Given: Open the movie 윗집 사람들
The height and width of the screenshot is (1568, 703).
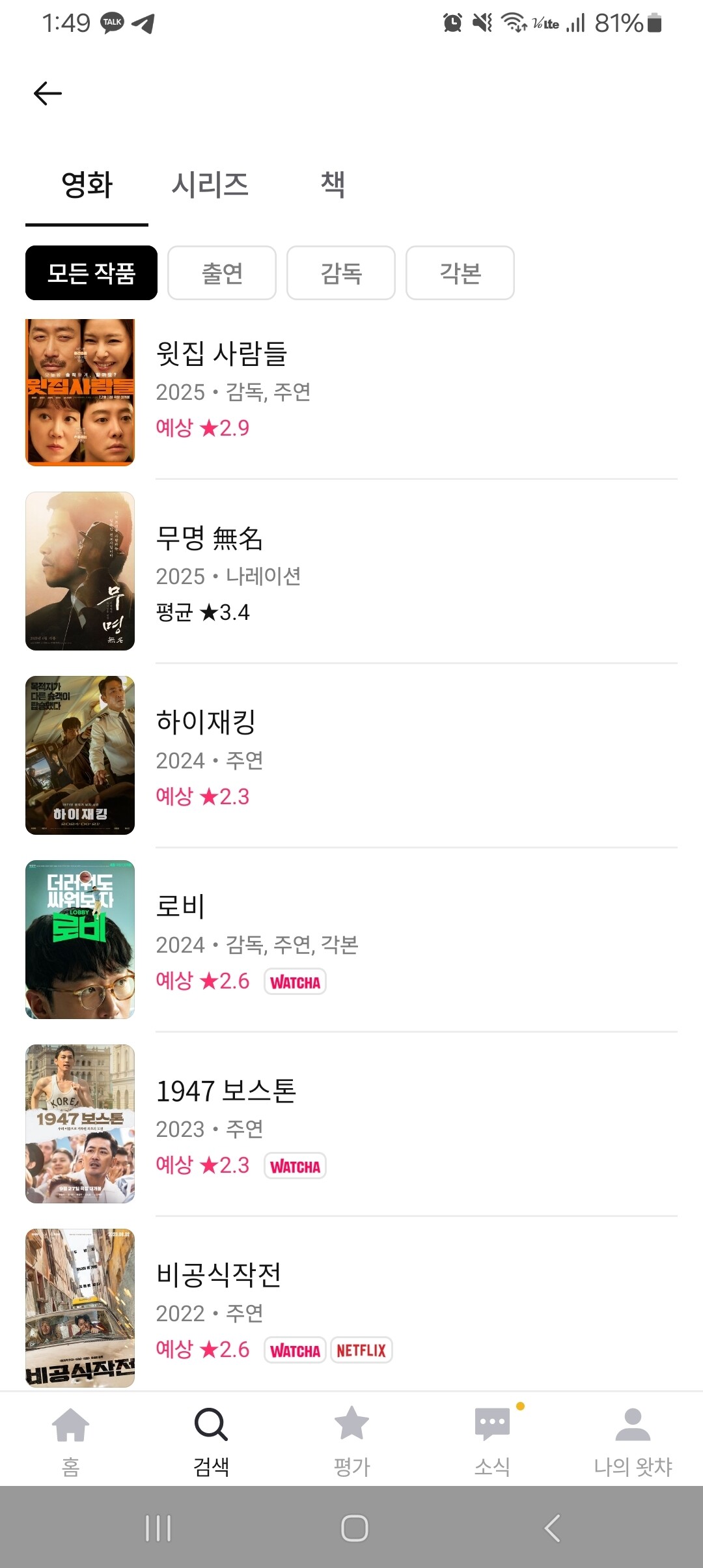Looking at the screenshot, I should (x=221, y=354).
